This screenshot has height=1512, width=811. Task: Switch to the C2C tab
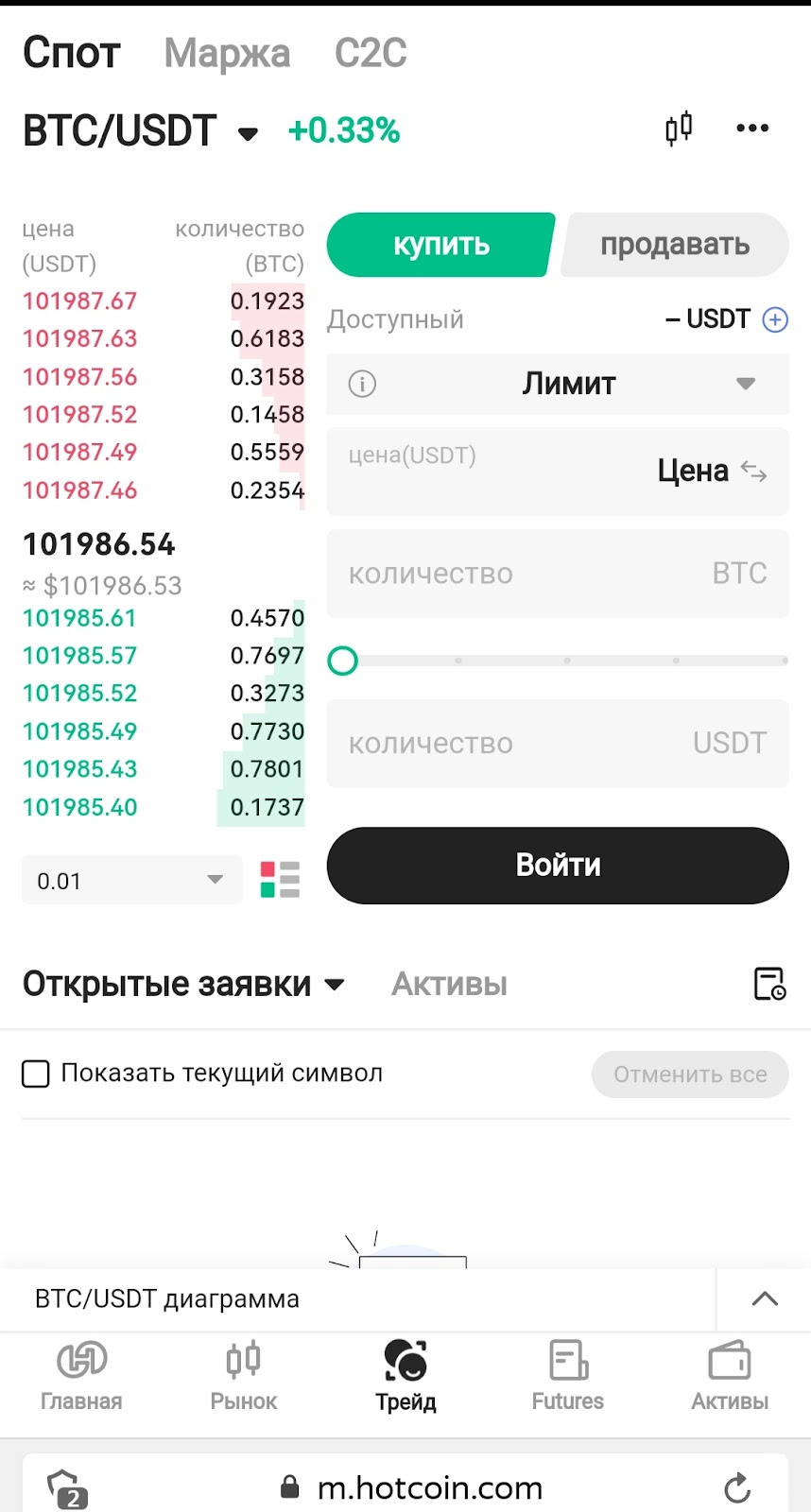371,53
